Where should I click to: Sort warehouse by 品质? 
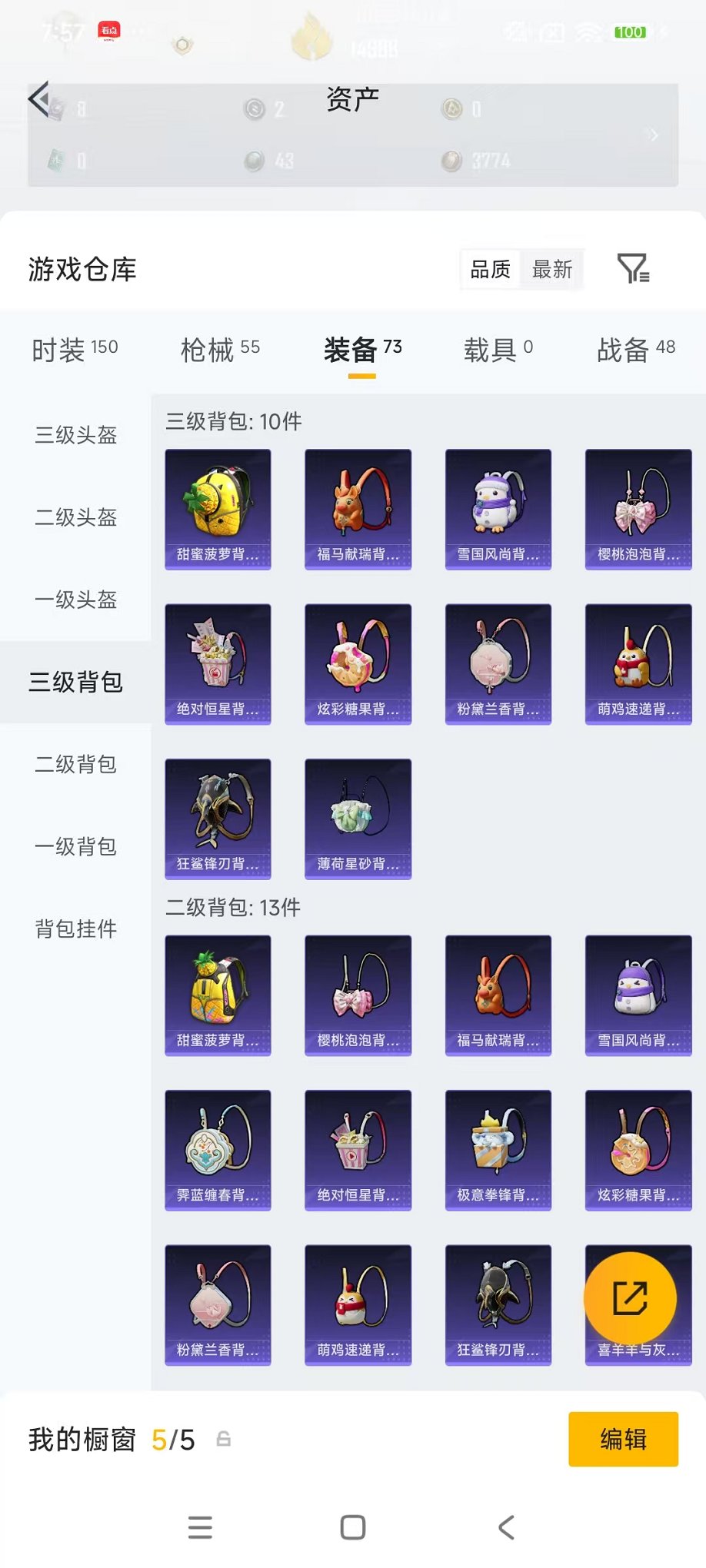pyautogui.click(x=491, y=269)
